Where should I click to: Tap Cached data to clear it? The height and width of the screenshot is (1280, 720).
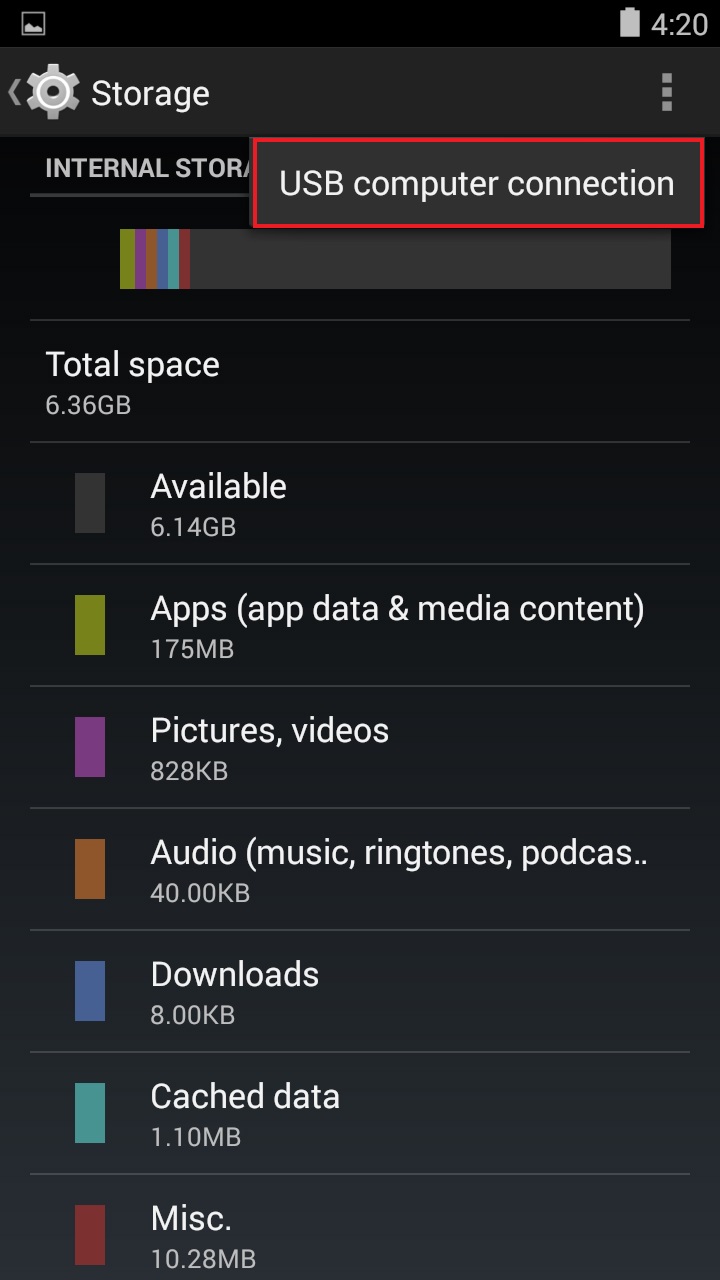[x=360, y=1113]
